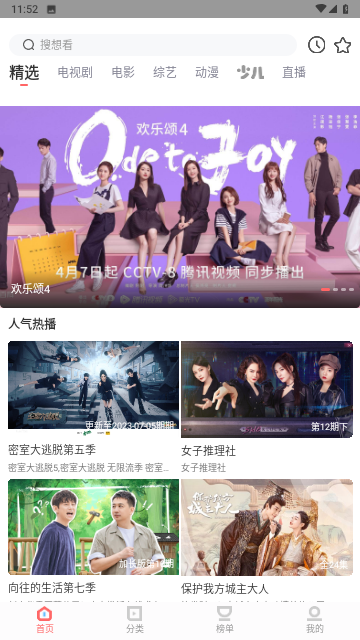Open 保护我方城主大人 card
This screenshot has height=640, width=360.
tap(267, 539)
